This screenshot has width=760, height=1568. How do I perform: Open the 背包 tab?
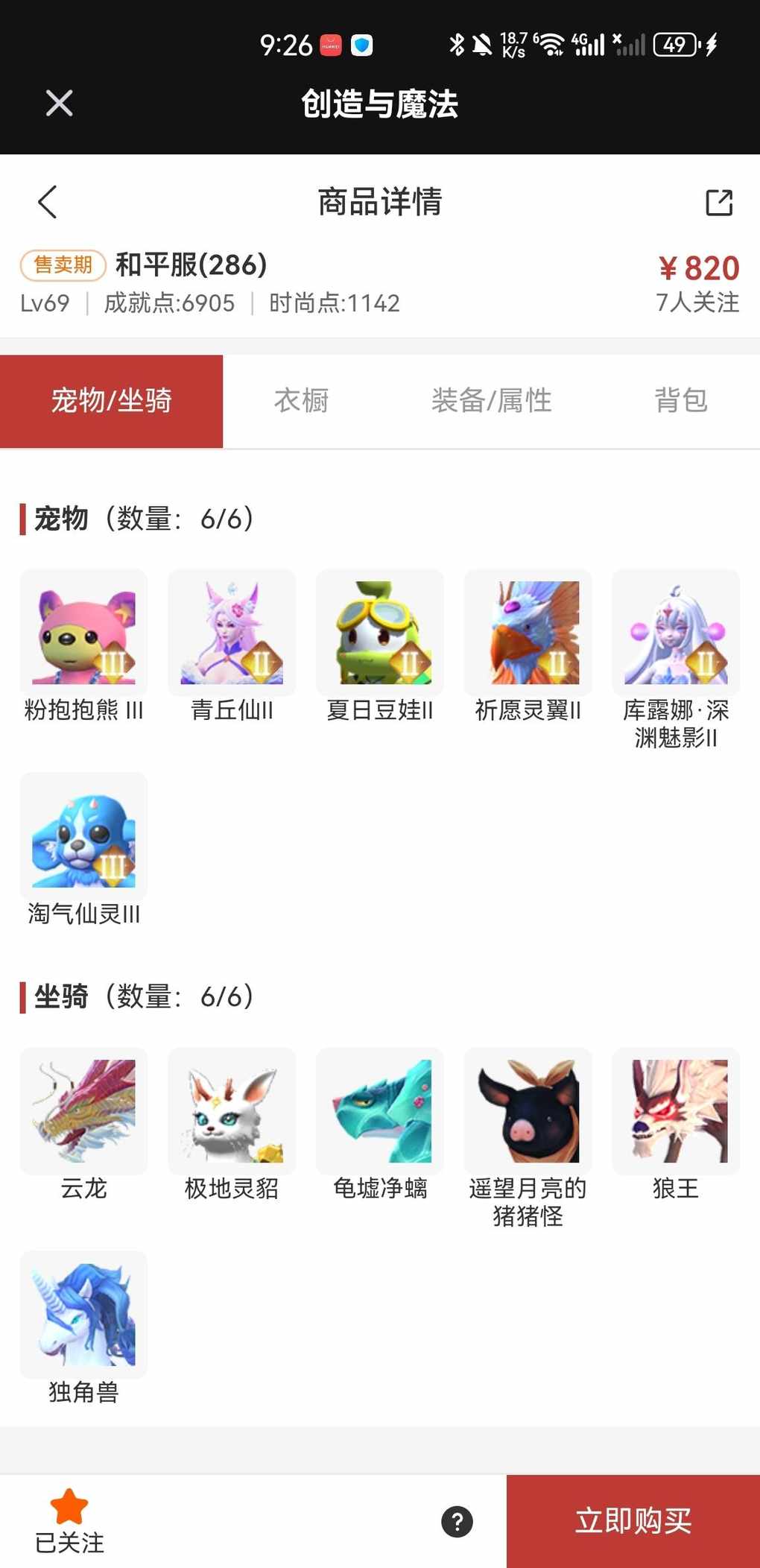pos(680,401)
